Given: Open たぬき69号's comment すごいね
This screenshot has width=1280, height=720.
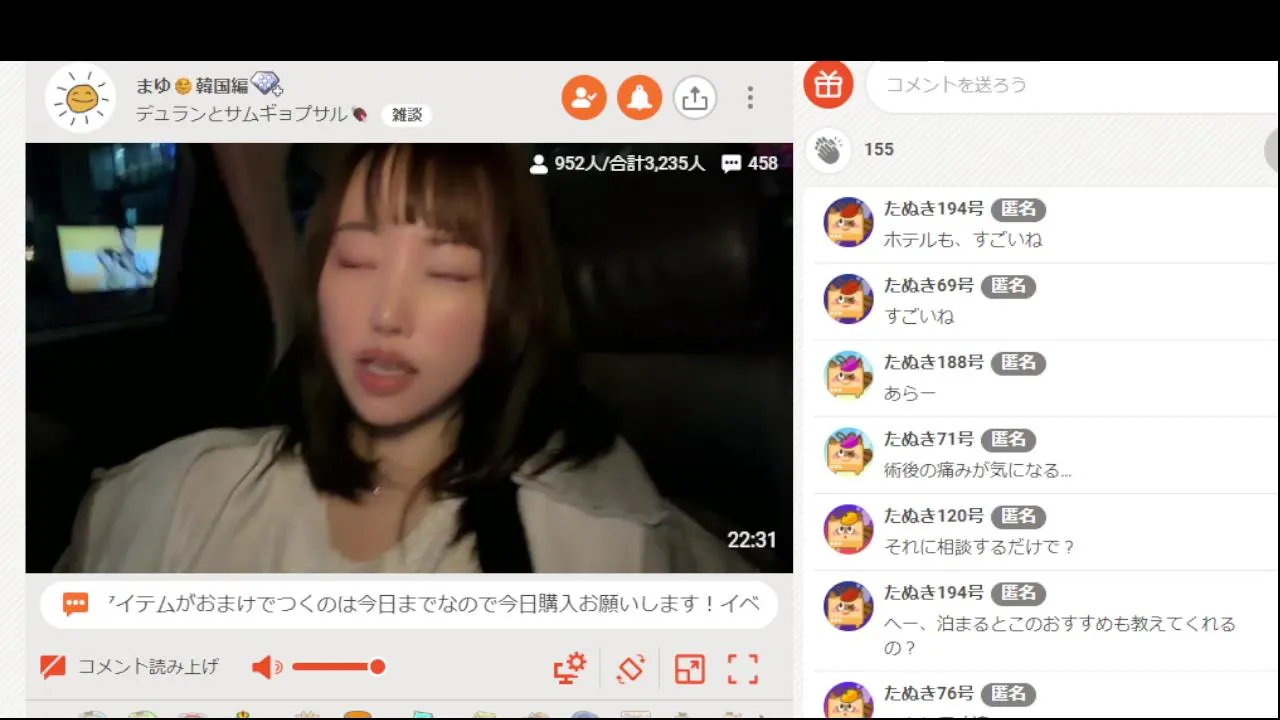Looking at the screenshot, I should coord(920,316).
